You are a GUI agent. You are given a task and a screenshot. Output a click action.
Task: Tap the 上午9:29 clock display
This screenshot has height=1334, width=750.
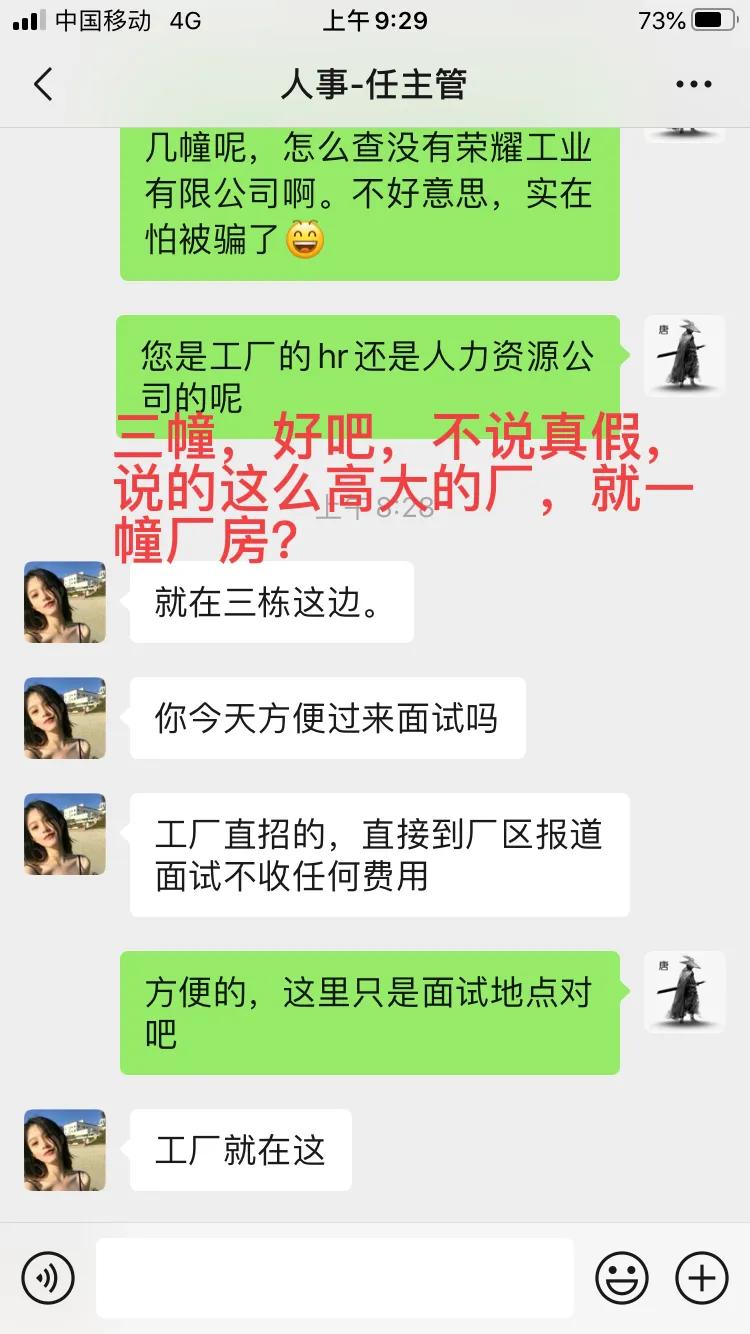coord(375,19)
